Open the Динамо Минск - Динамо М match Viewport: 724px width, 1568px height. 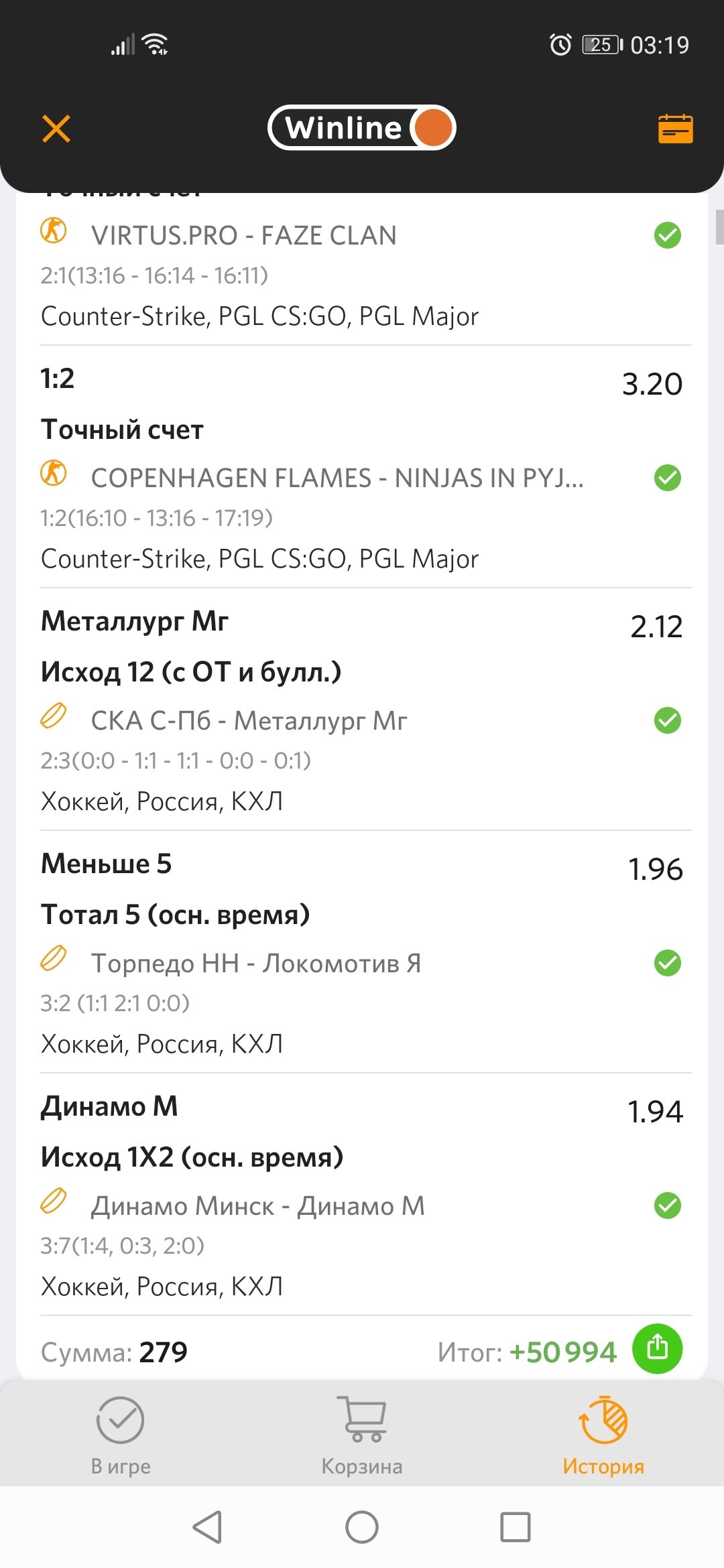click(x=258, y=1206)
